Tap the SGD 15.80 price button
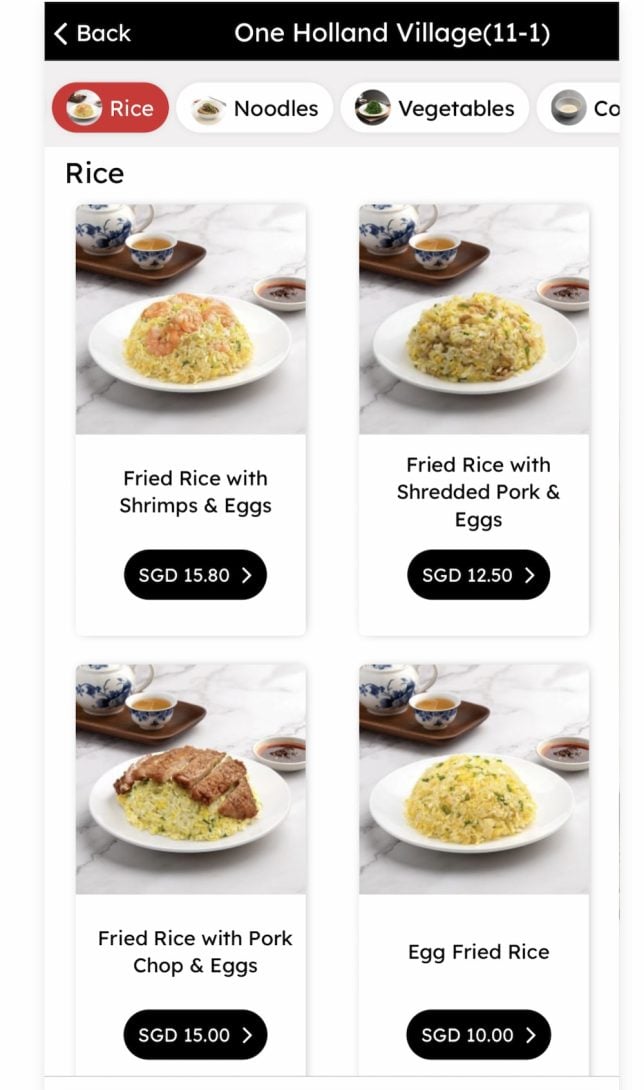The width and height of the screenshot is (644, 1090). pos(195,575)
